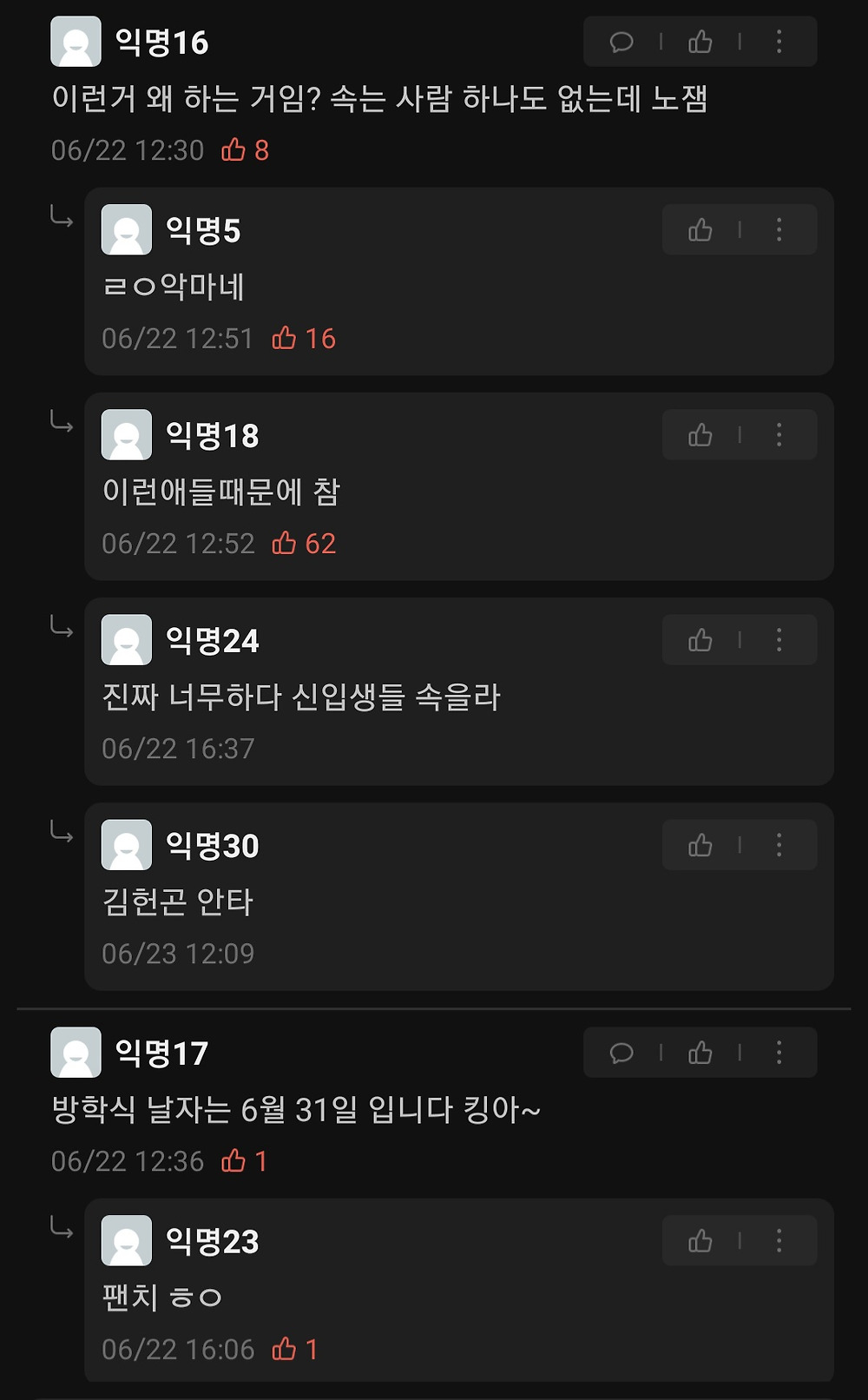This screenshot has width=868, height=1400.
Task: Like 익명24's reply
Action: coord(700,640)
